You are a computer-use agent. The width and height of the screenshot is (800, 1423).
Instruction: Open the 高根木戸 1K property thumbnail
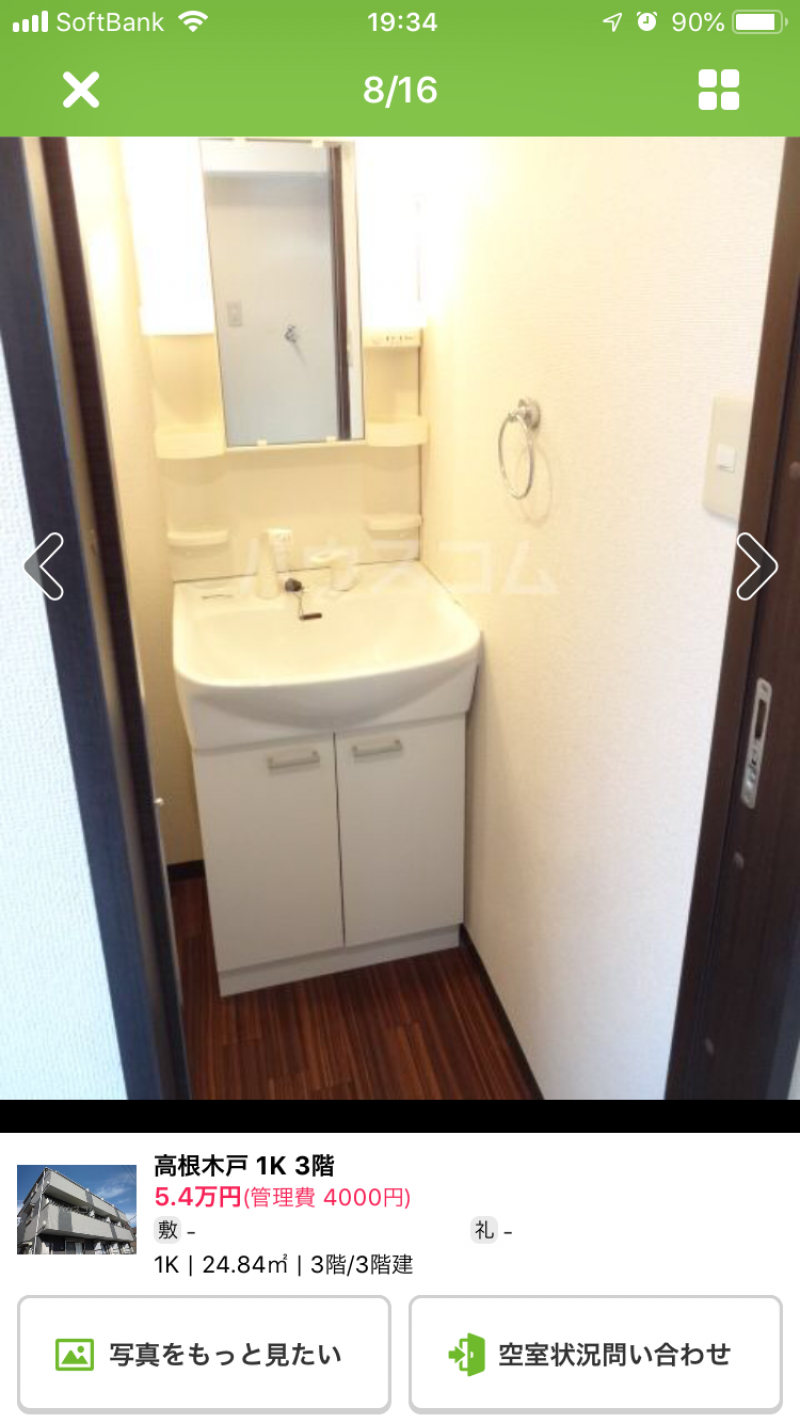tap(77, 1209)
